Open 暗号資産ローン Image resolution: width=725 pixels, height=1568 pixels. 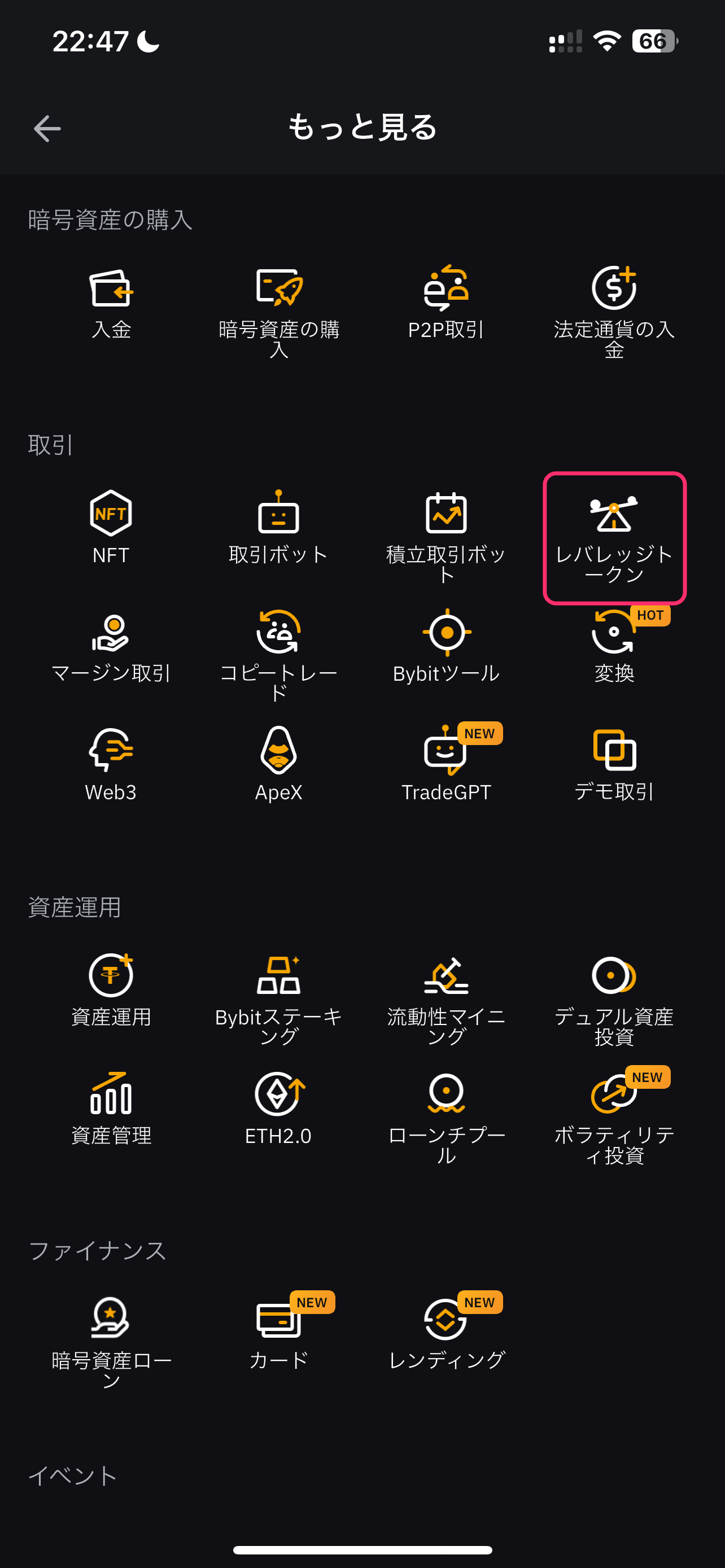(111, 1339)
